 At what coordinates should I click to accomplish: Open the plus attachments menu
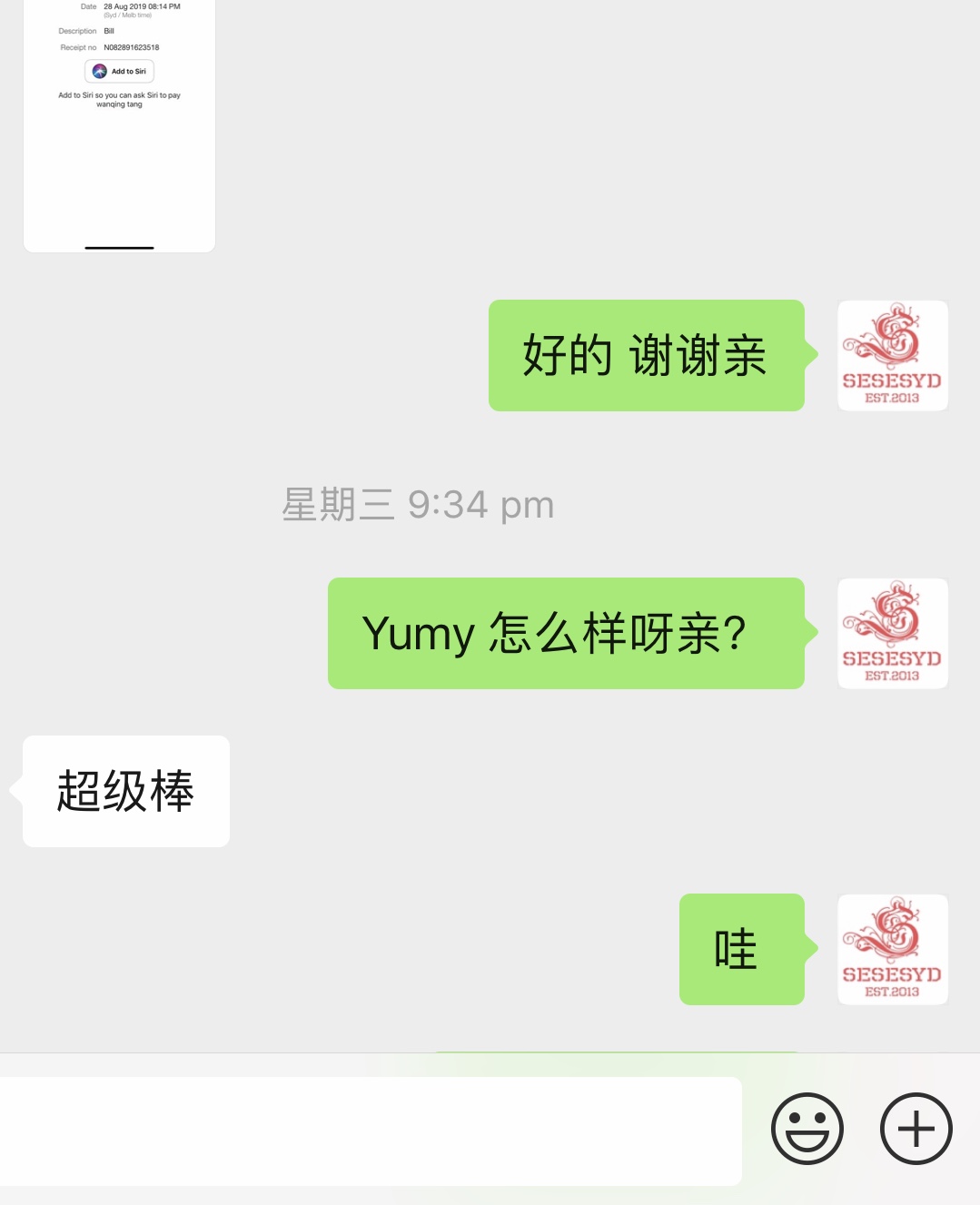(x=916, y=1129)
